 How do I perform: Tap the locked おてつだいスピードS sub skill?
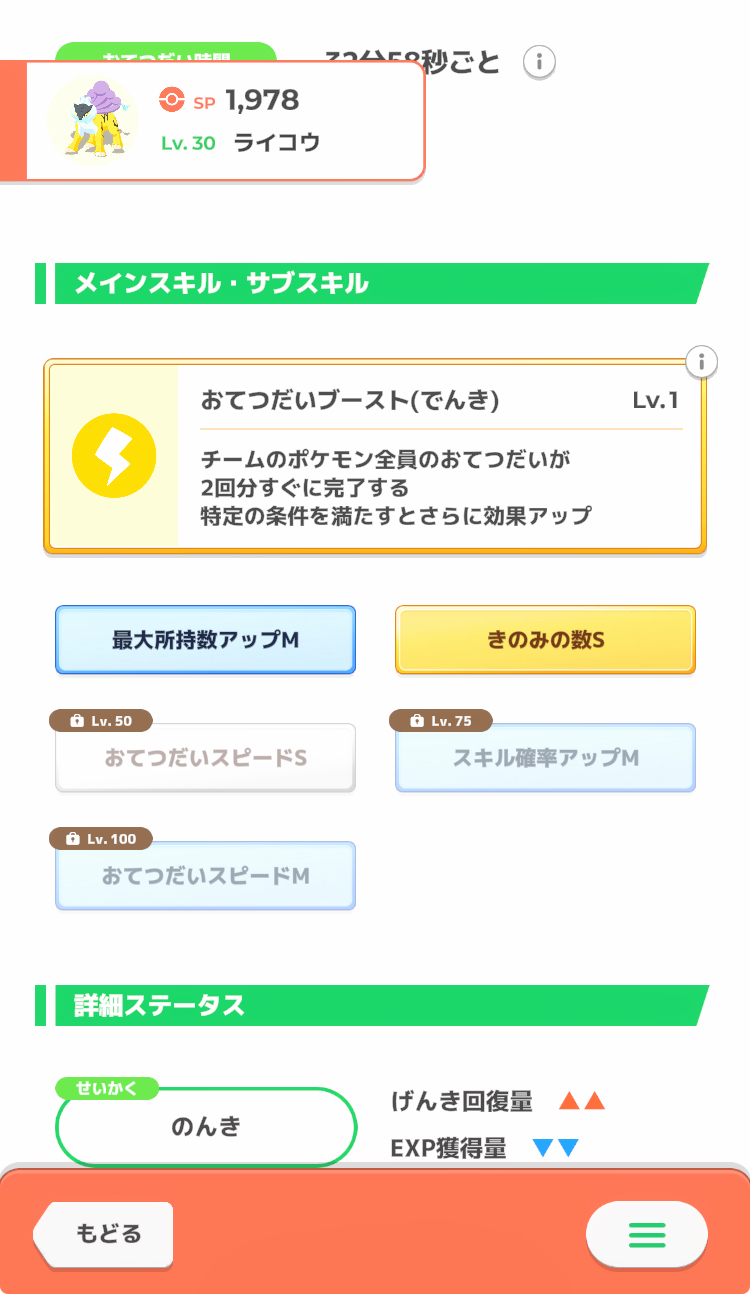pyautogui.click(x=205, y=758)
